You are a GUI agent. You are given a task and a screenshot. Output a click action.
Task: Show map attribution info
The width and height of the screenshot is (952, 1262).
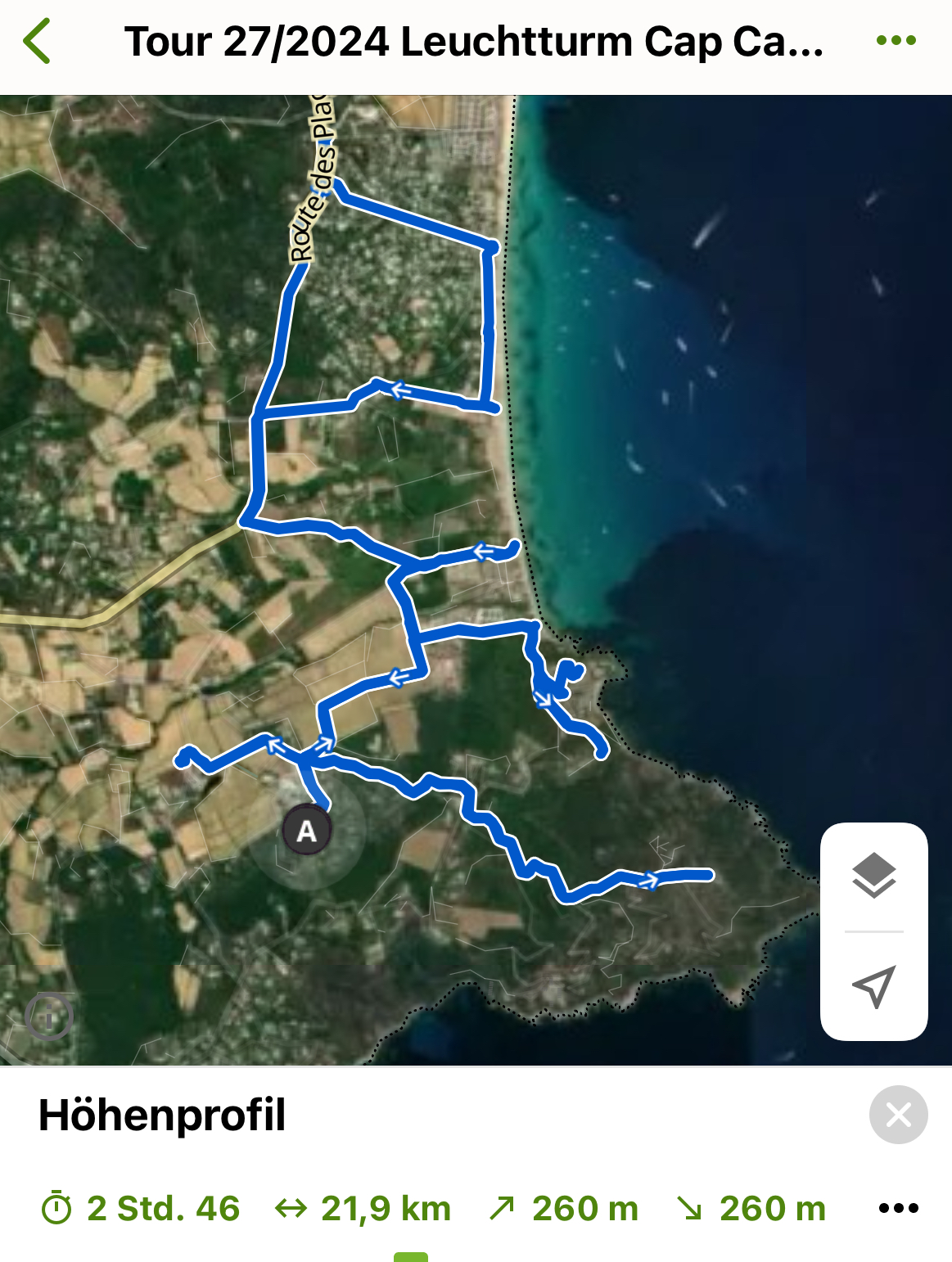[49, 1017]
